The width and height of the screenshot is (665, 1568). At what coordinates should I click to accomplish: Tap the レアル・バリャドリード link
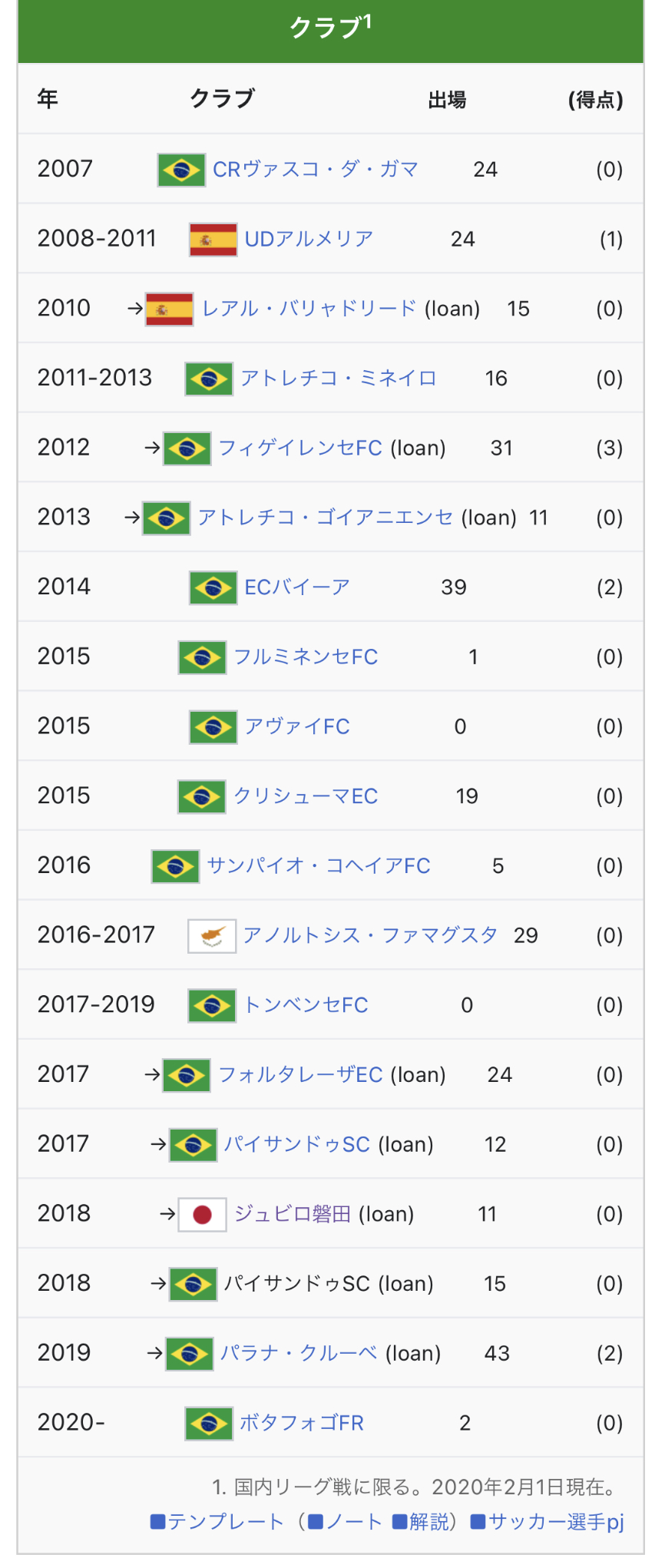[x=309, y=309]
